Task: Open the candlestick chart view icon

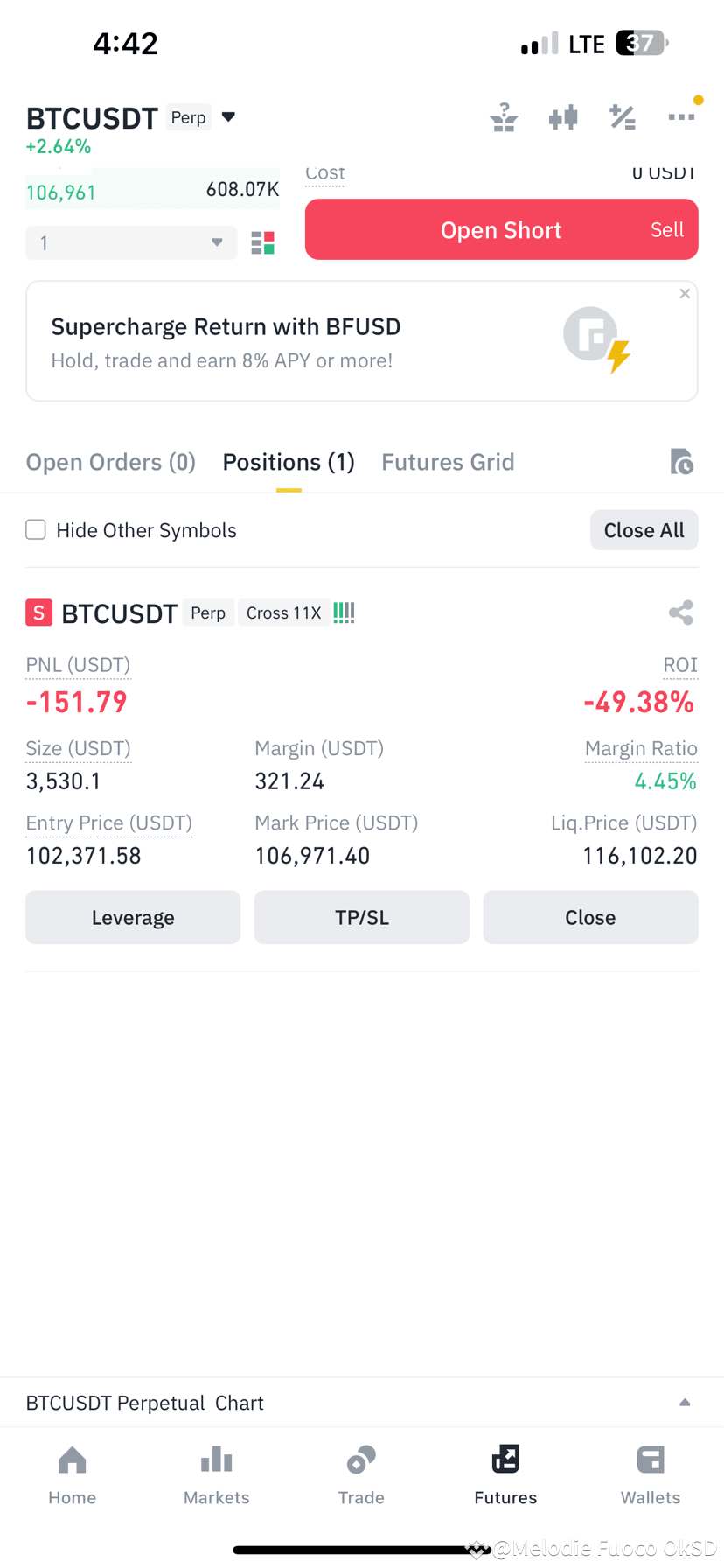Action: click(563, 116)
